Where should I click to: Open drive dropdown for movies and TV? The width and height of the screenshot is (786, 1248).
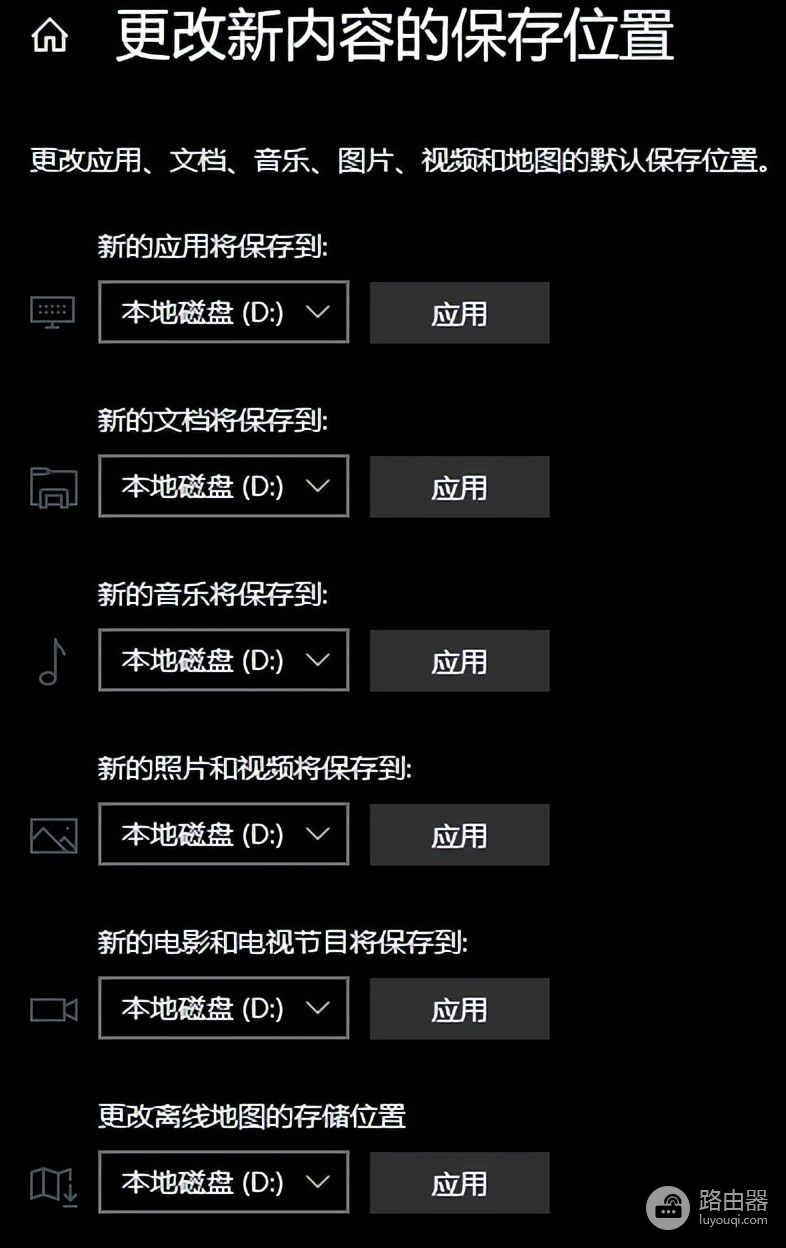click(223, 1008)
